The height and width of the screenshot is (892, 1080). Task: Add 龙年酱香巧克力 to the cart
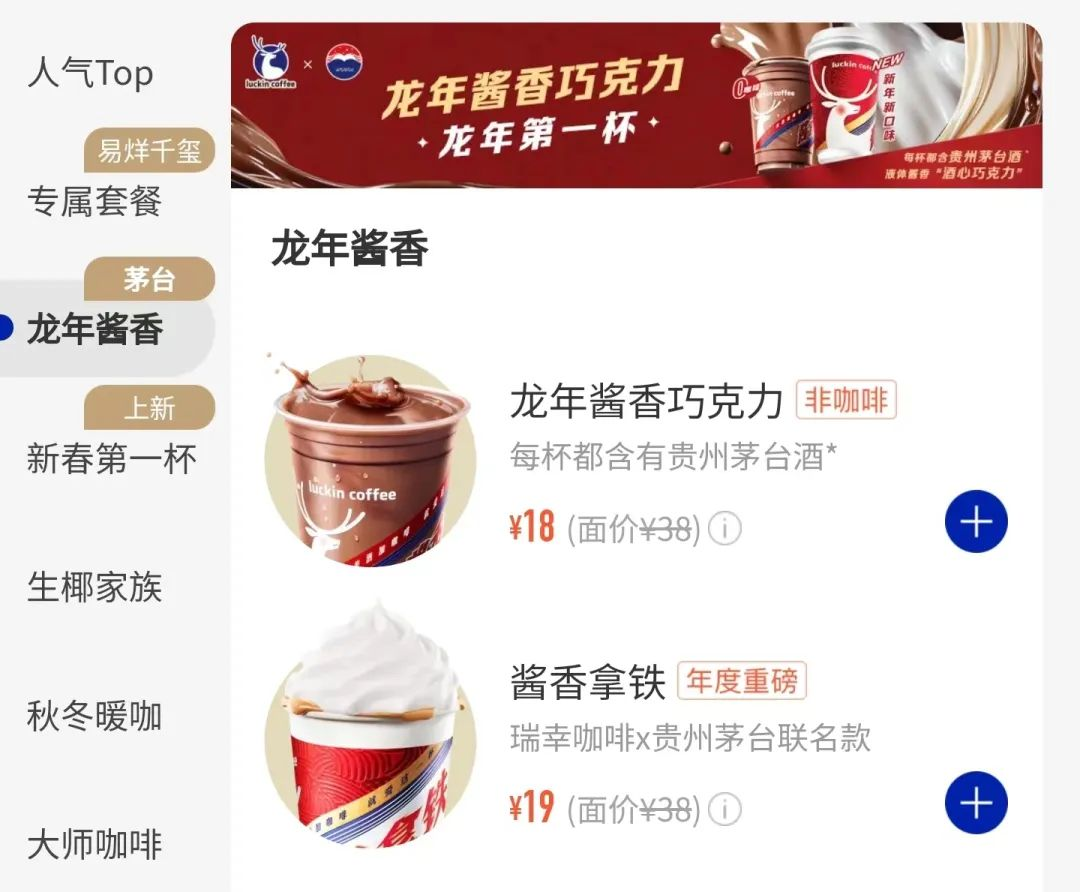coord(975,522)
